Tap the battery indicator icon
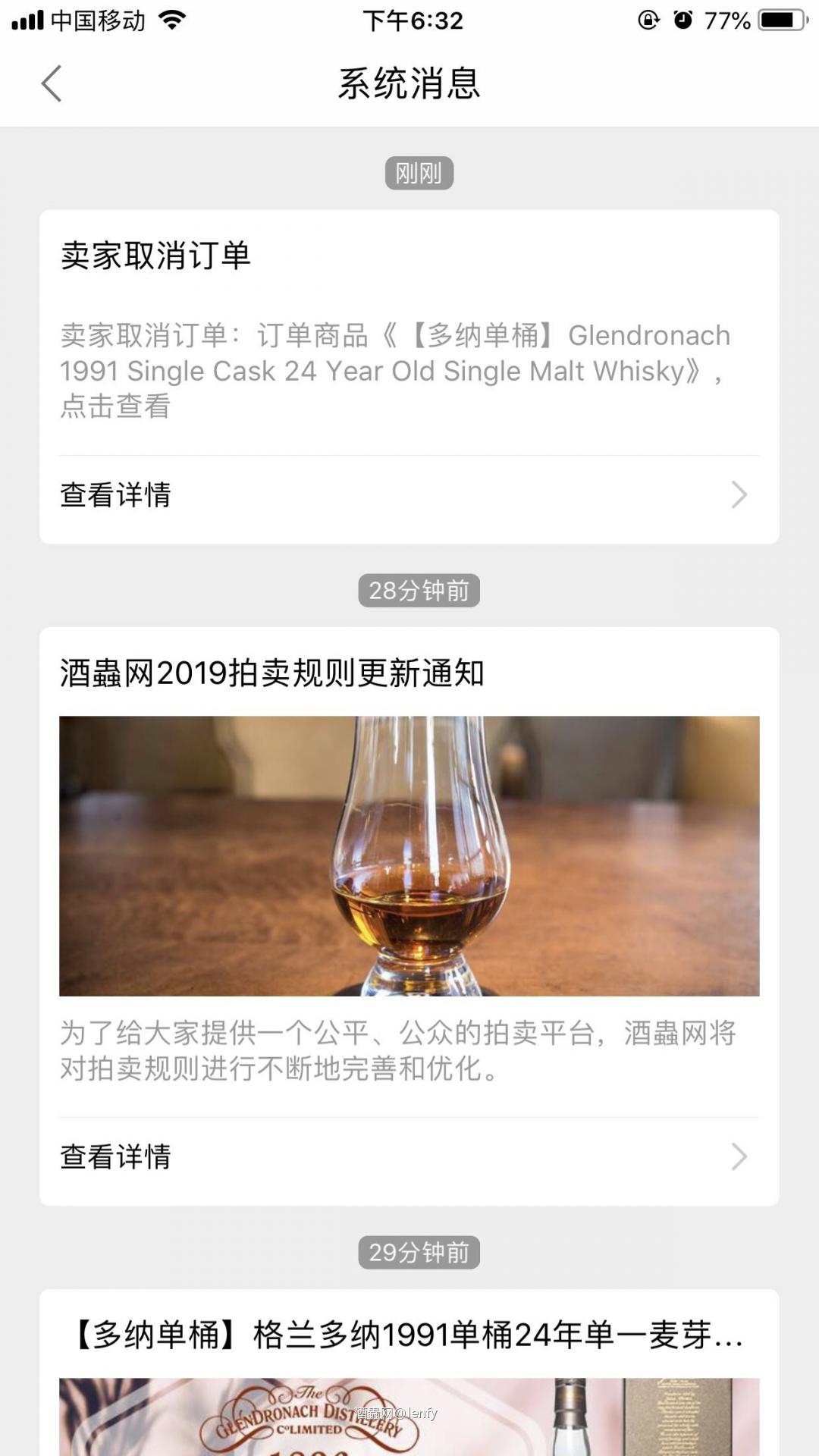Viewport: 819px width, 1456px height. pyautogui.click(x=781, y=20)
